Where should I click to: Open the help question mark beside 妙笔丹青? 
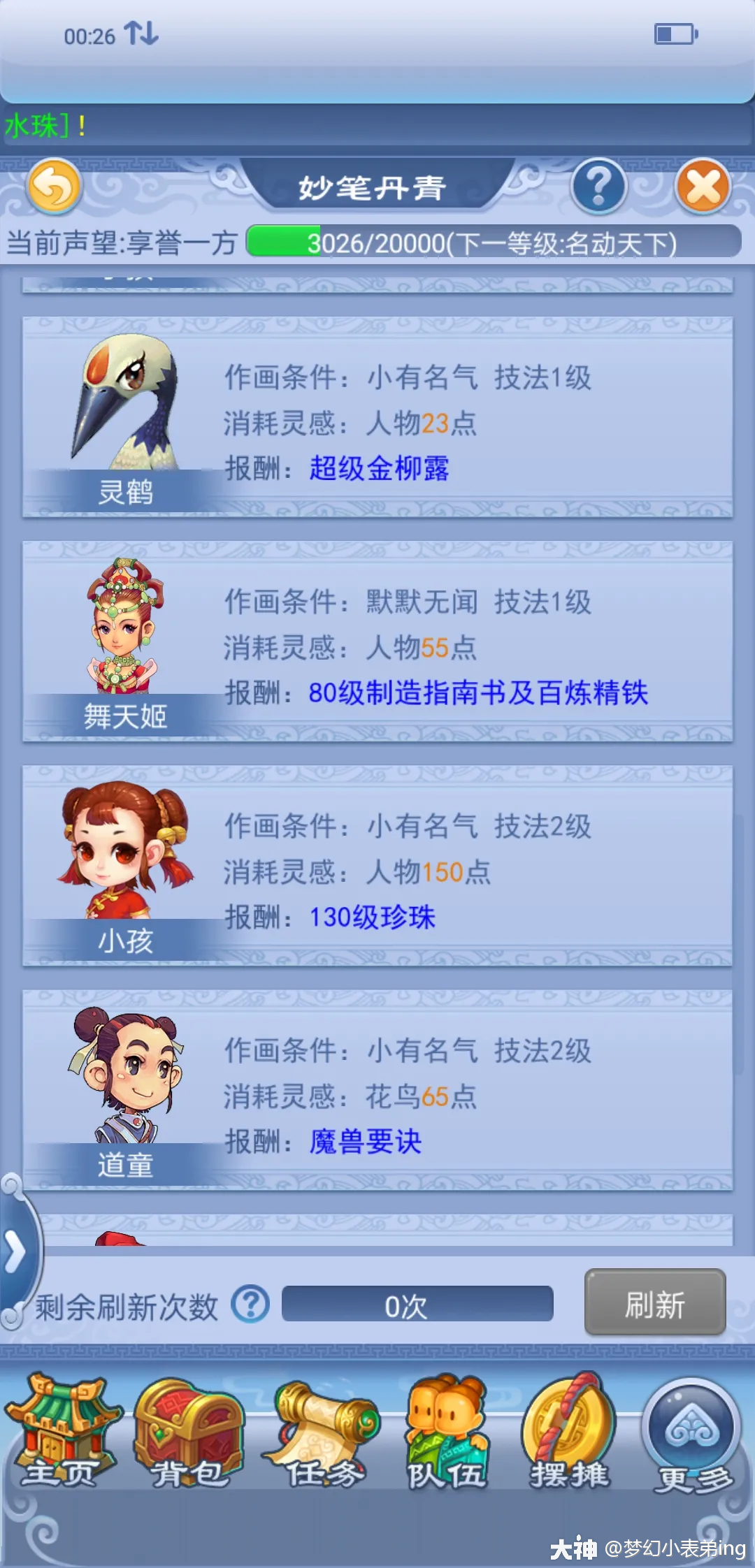[598, 187]
